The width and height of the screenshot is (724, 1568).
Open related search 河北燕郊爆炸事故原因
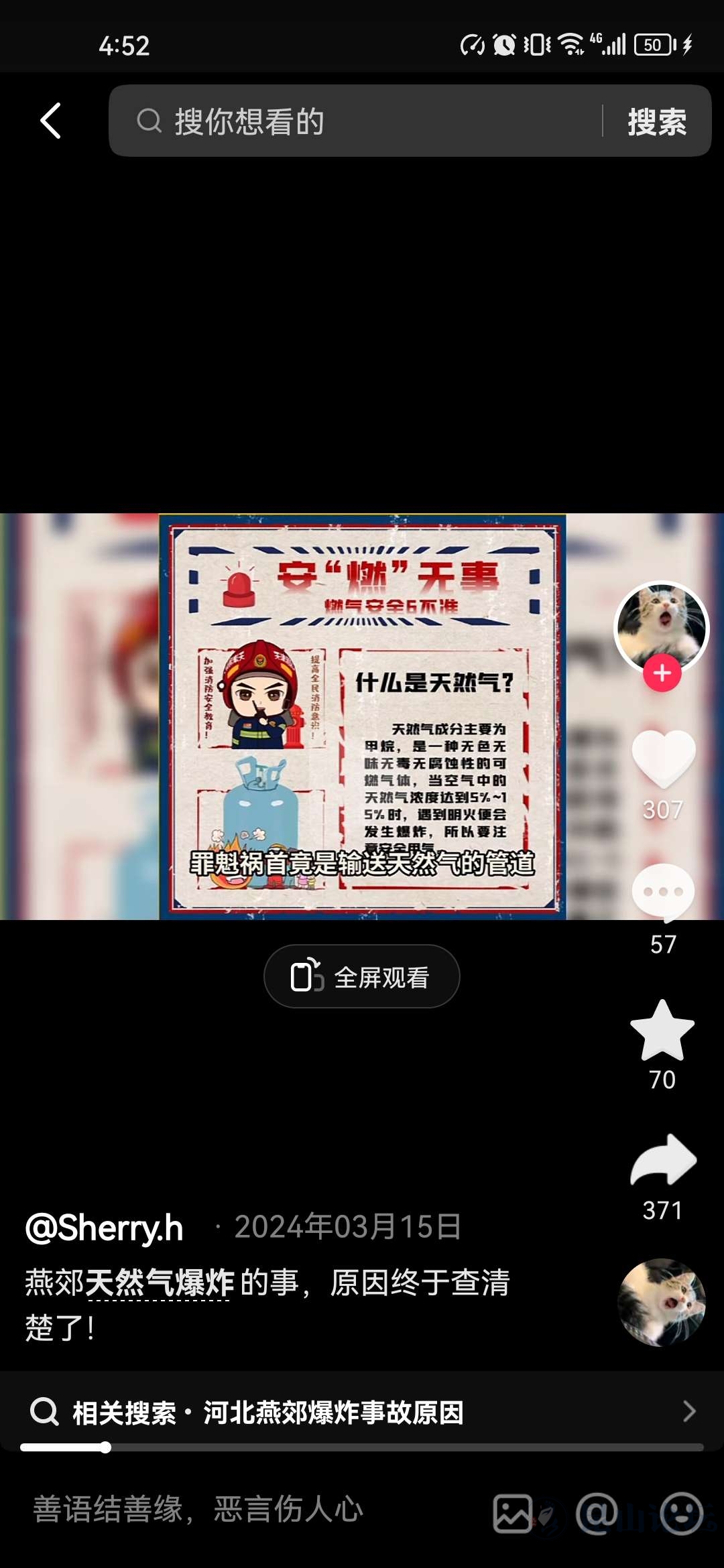[x=362, y=1412]
